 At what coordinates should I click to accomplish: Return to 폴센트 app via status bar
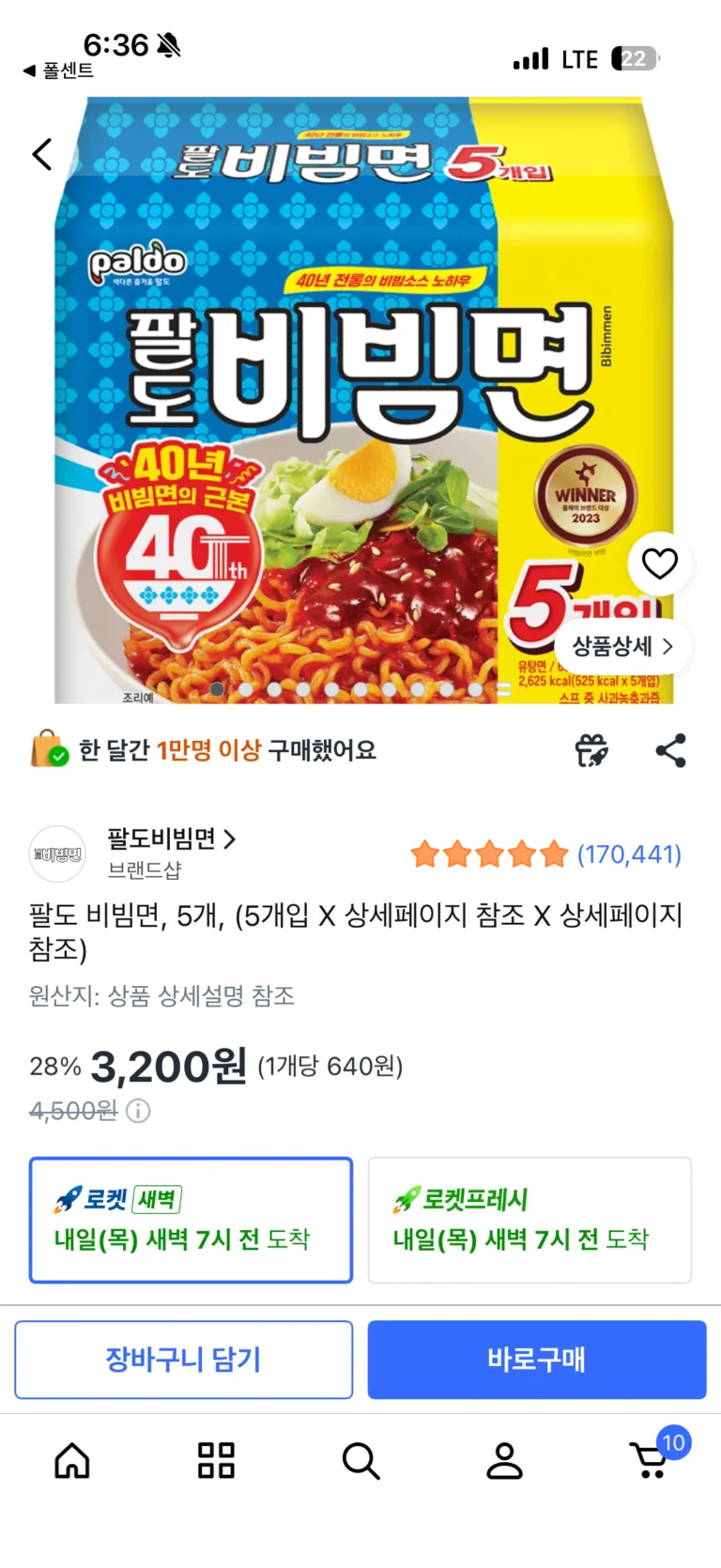(59, 71)
